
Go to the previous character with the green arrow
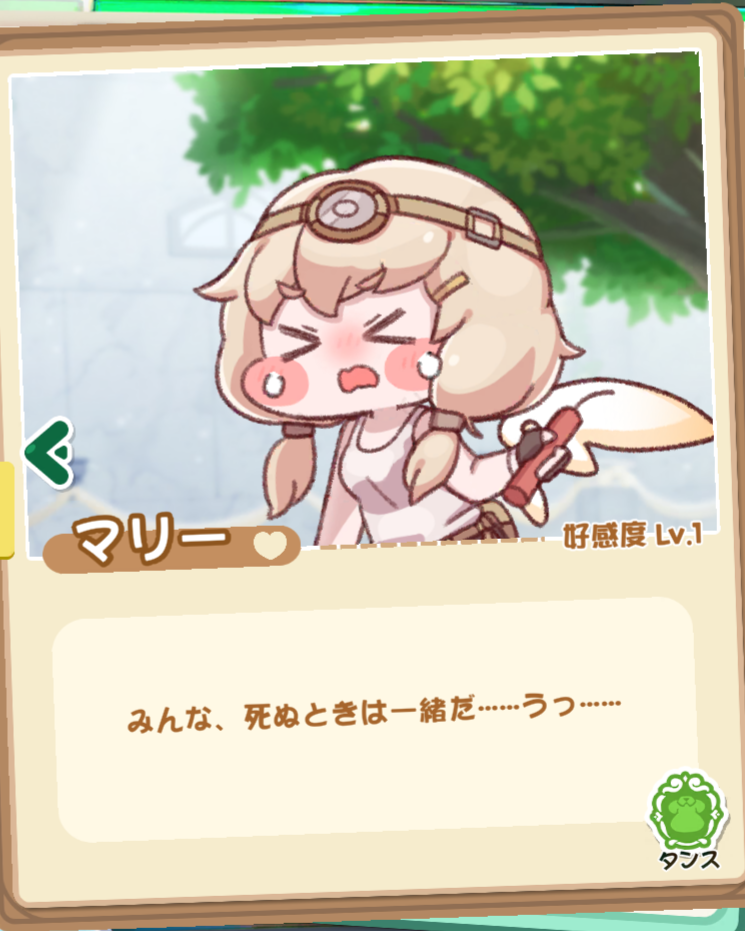(x=49, y=454)
